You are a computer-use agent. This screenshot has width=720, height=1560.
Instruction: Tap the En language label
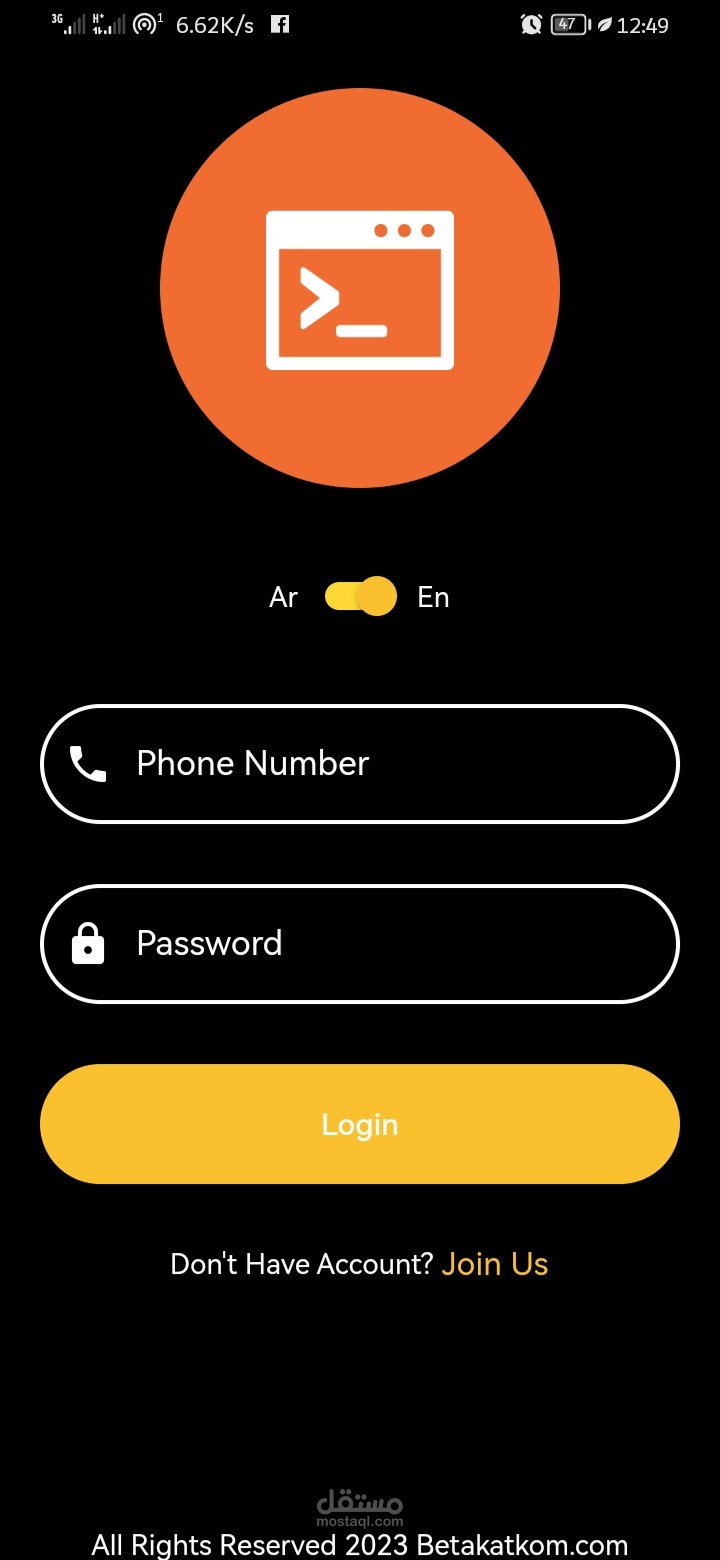[x=434, y=596]
